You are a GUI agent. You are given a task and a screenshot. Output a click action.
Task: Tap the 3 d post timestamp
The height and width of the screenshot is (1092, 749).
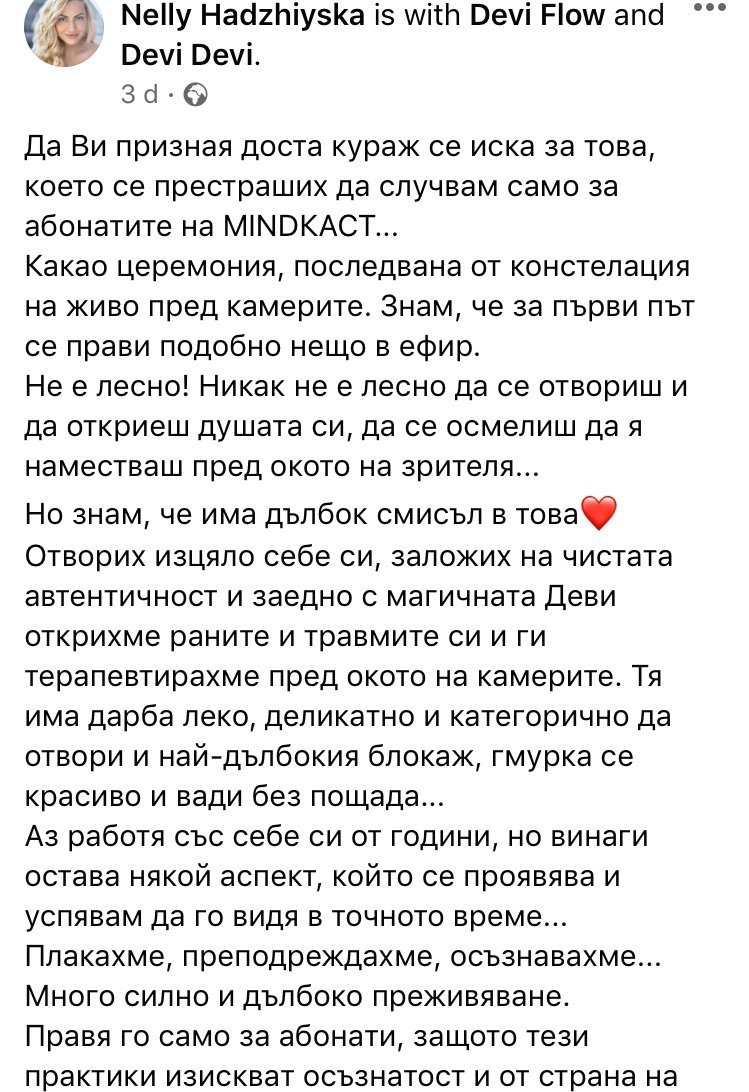pyautogui.click(x=139, y=95)
